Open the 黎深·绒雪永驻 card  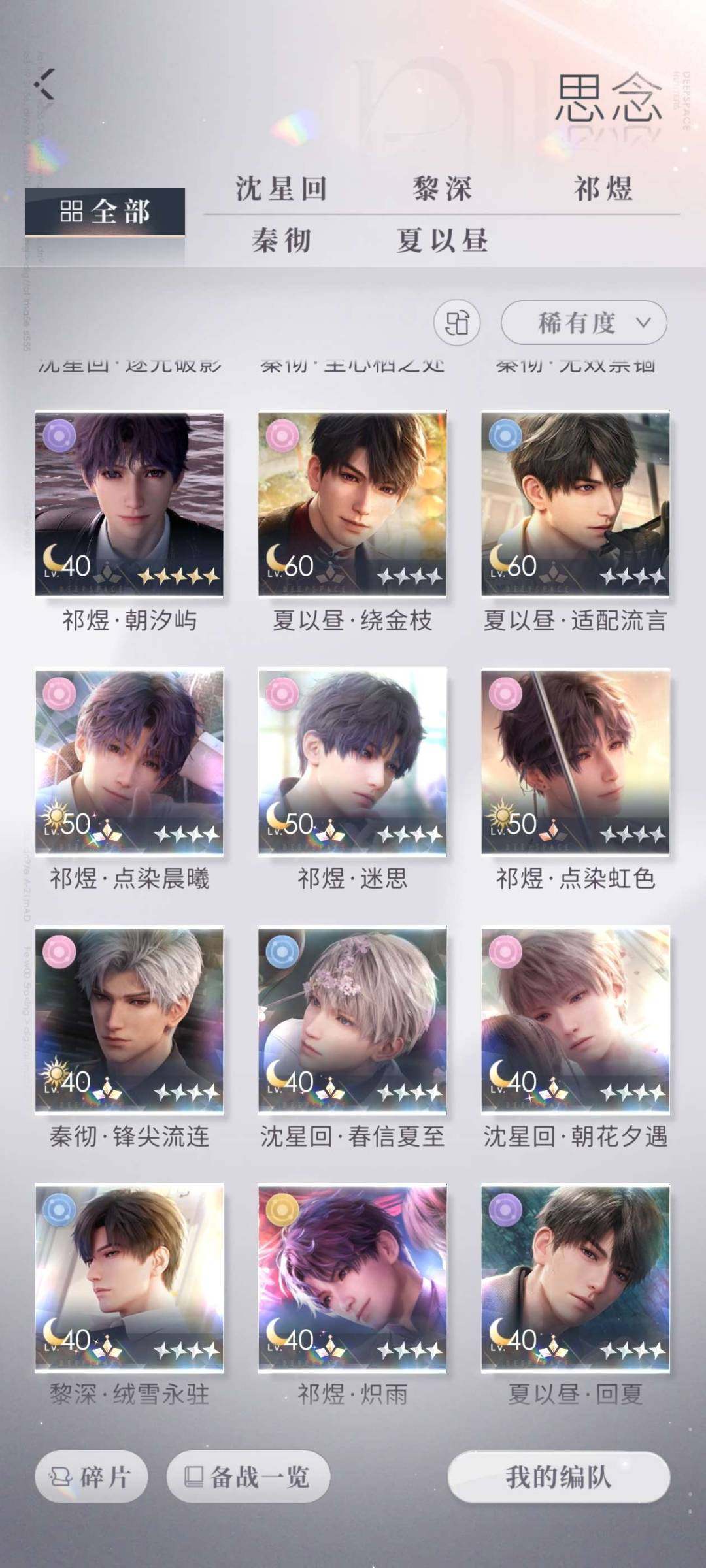tap(129, 1277)
